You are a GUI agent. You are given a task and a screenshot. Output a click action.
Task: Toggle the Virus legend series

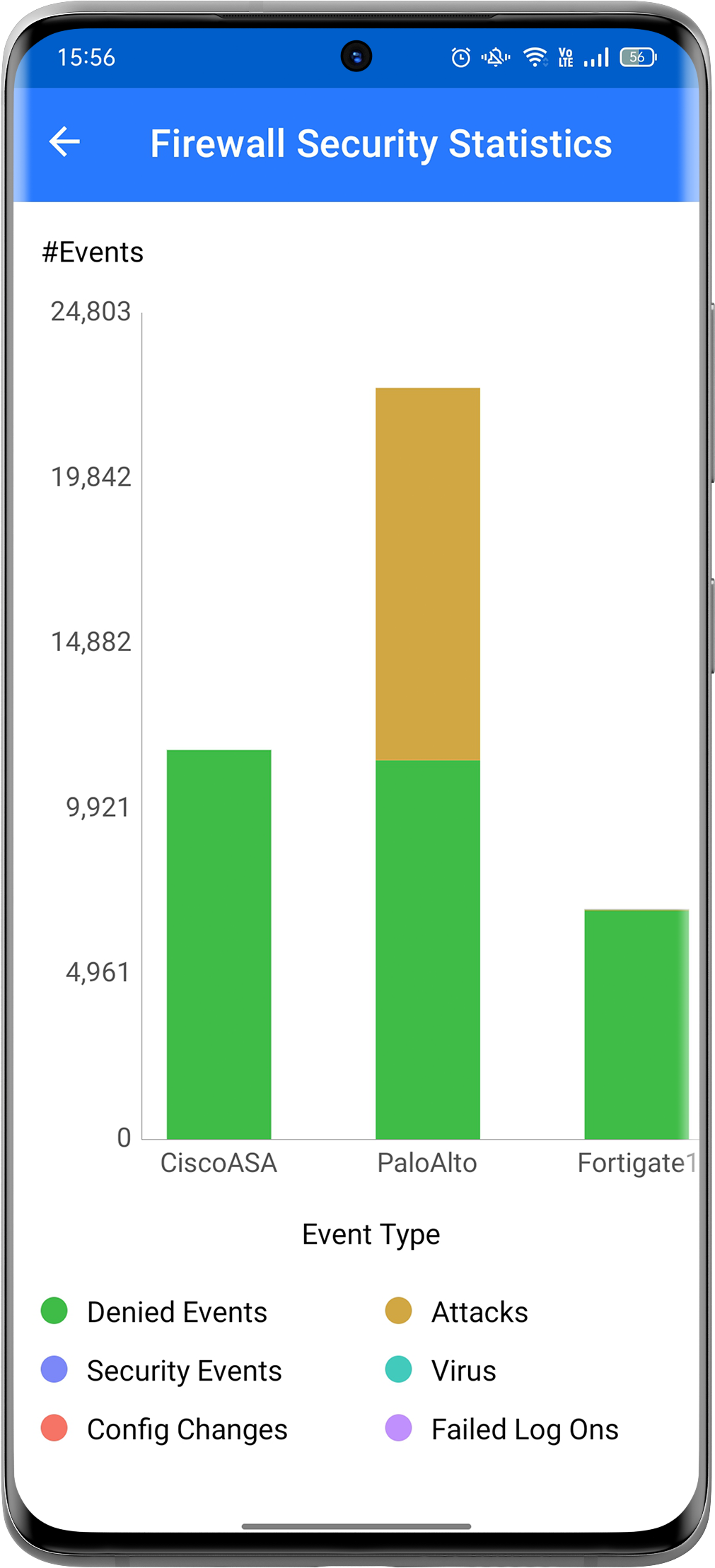[x=441, y=1371]
